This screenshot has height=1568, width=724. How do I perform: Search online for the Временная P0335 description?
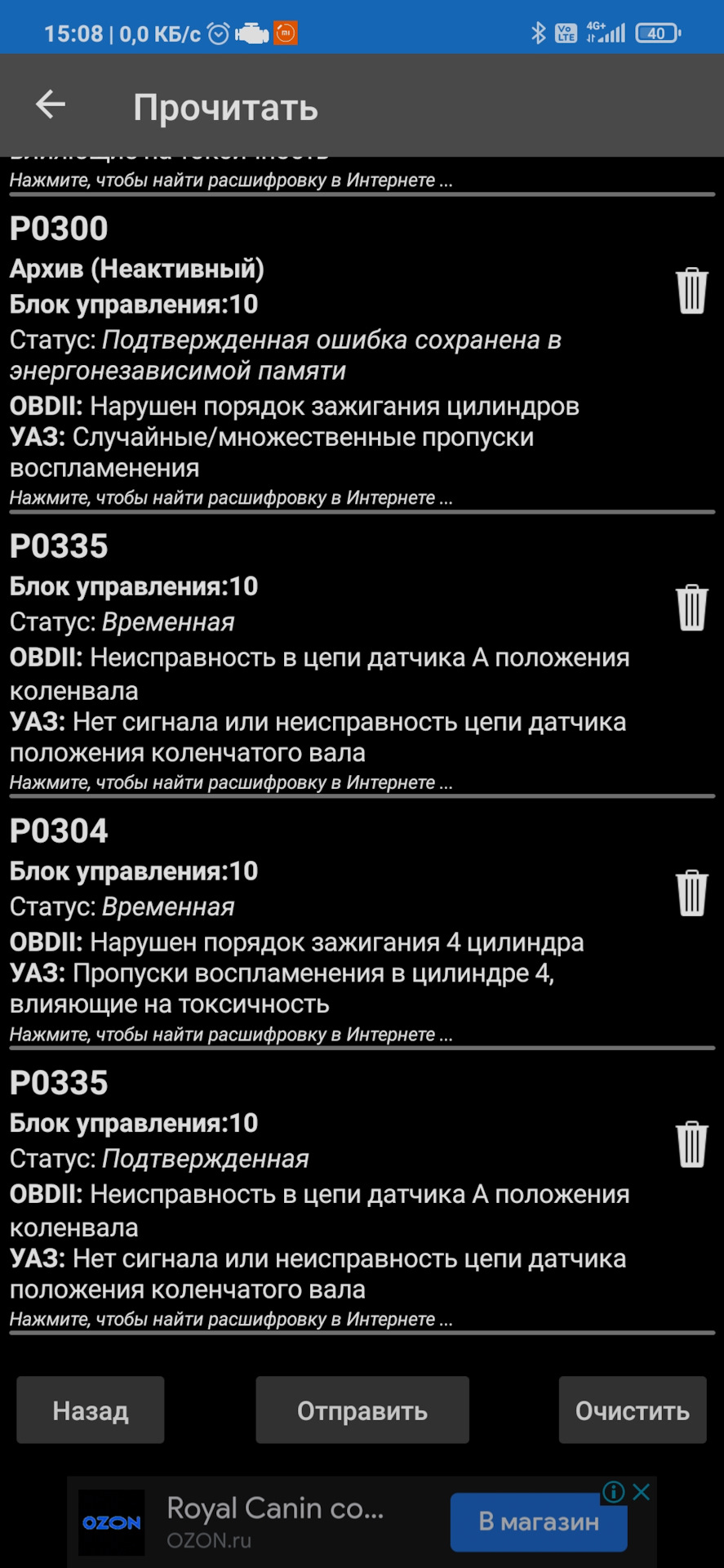click(231, 783)
